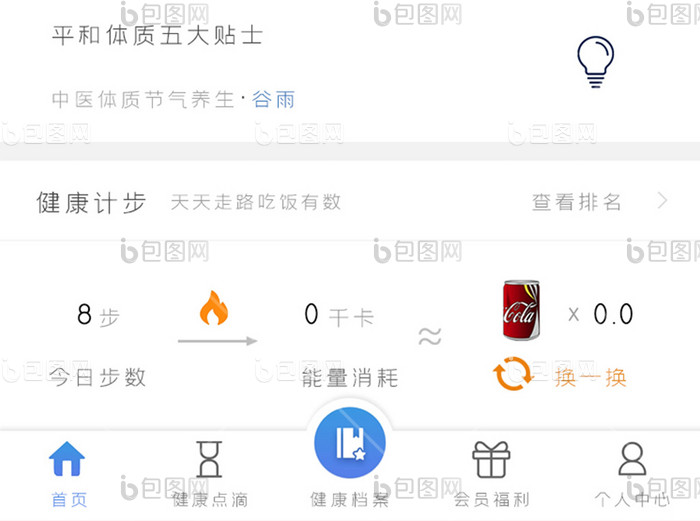View the step ranking via 查看排名
The width and height of the screenshot is (700, 521).
577,202
